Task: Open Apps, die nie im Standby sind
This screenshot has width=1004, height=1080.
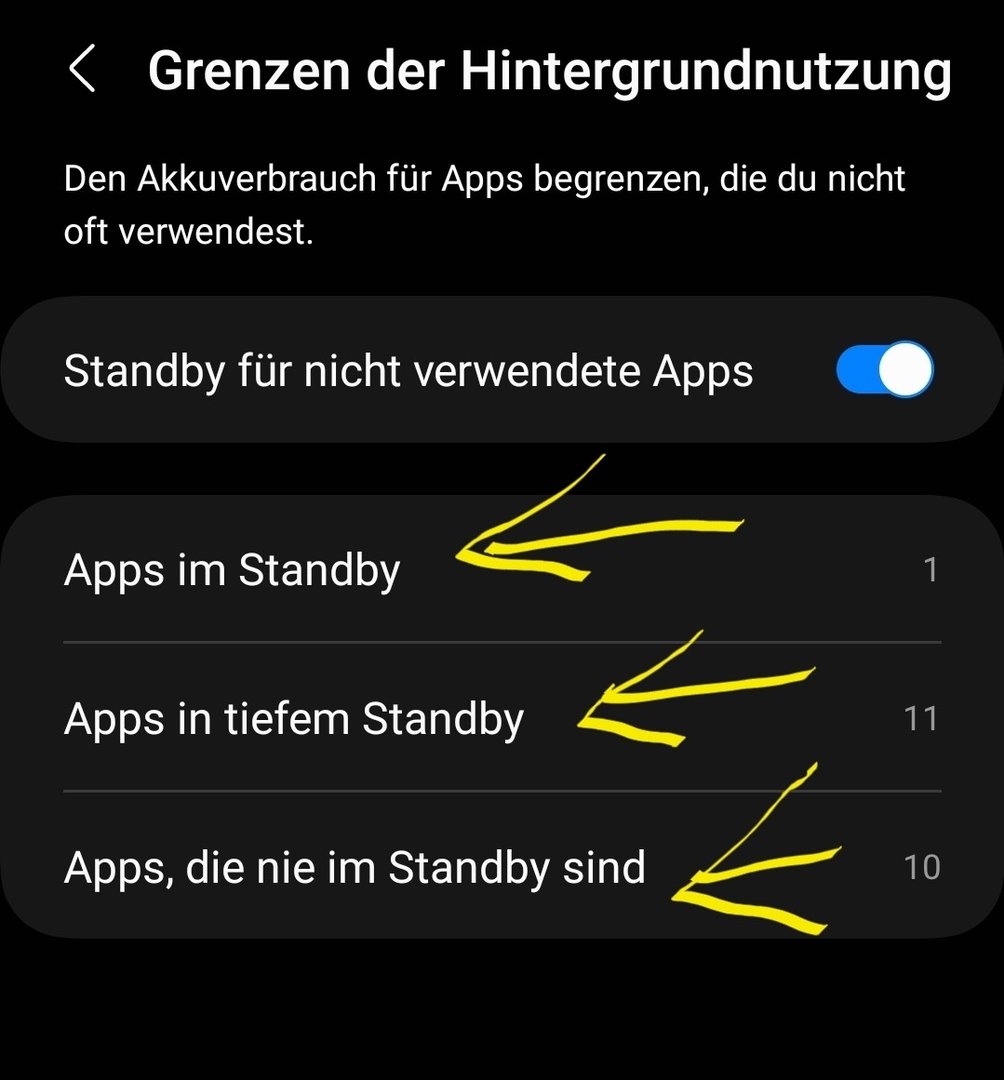Action: tap(355, 867)
